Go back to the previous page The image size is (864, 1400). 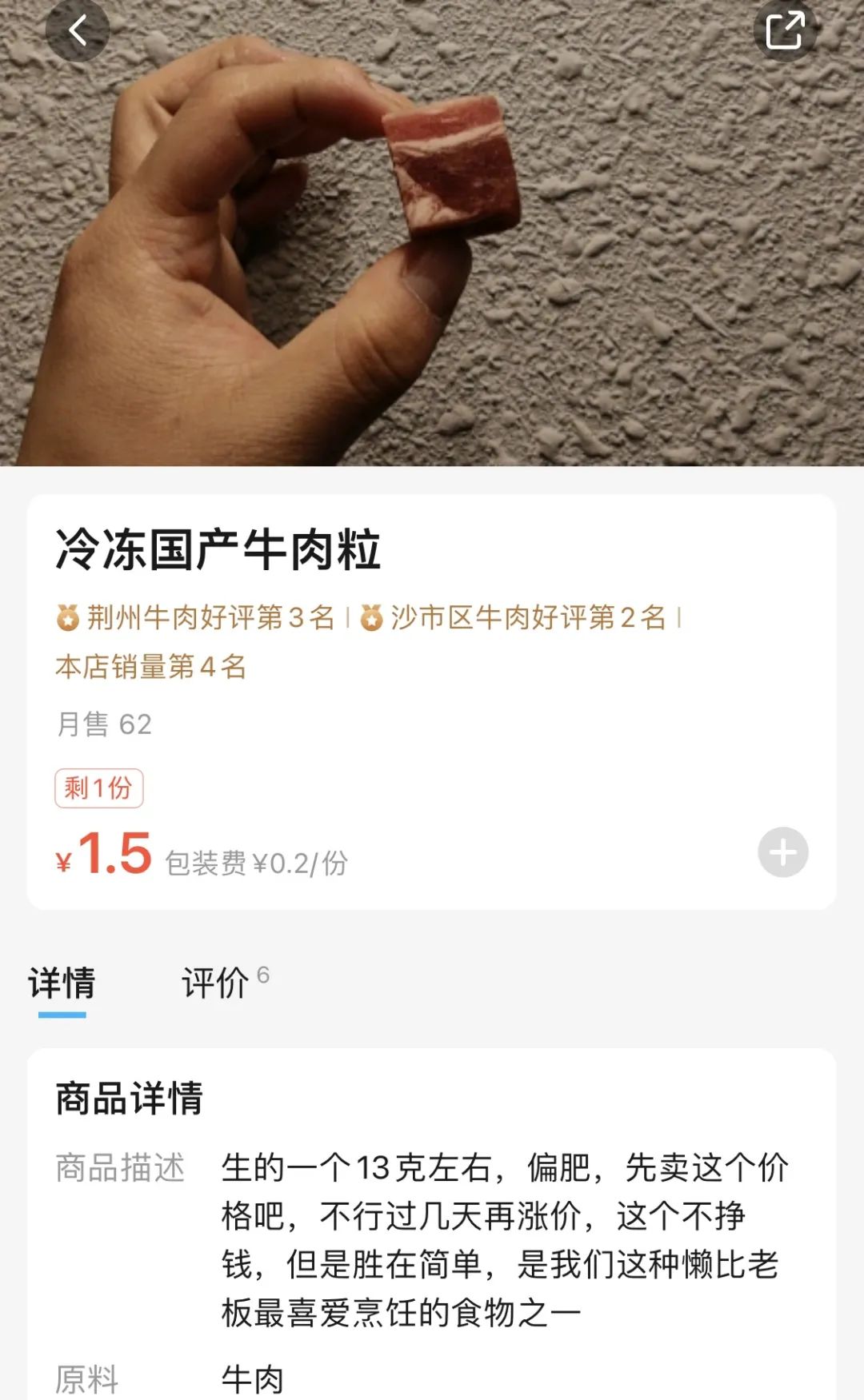tap(78, 32)
